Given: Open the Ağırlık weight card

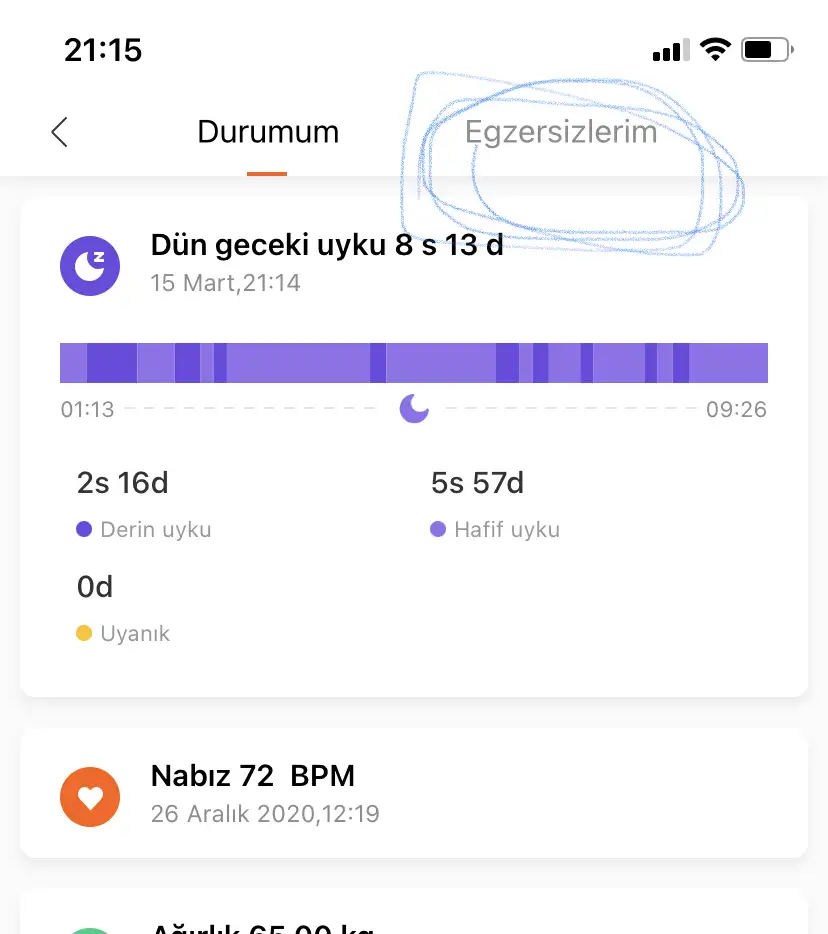Looking at the screenshot, I should pos(412,918).
